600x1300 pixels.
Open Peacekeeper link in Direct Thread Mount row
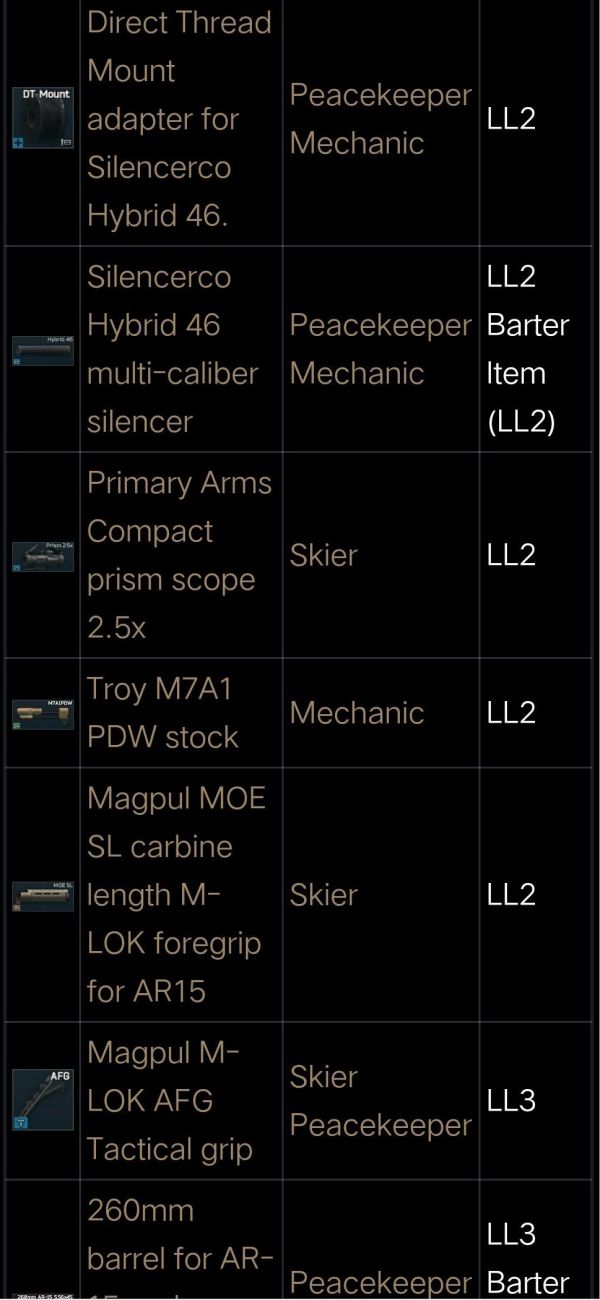point(380,95)
